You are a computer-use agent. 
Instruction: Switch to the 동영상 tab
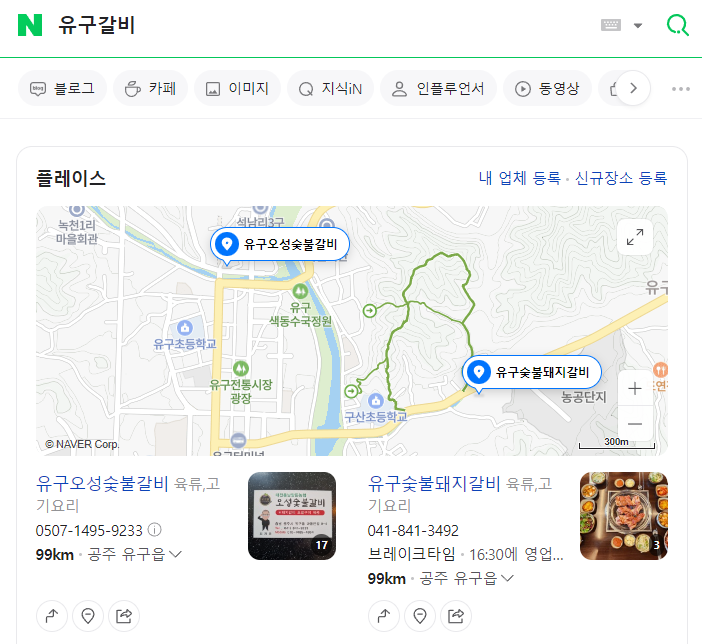547,88
